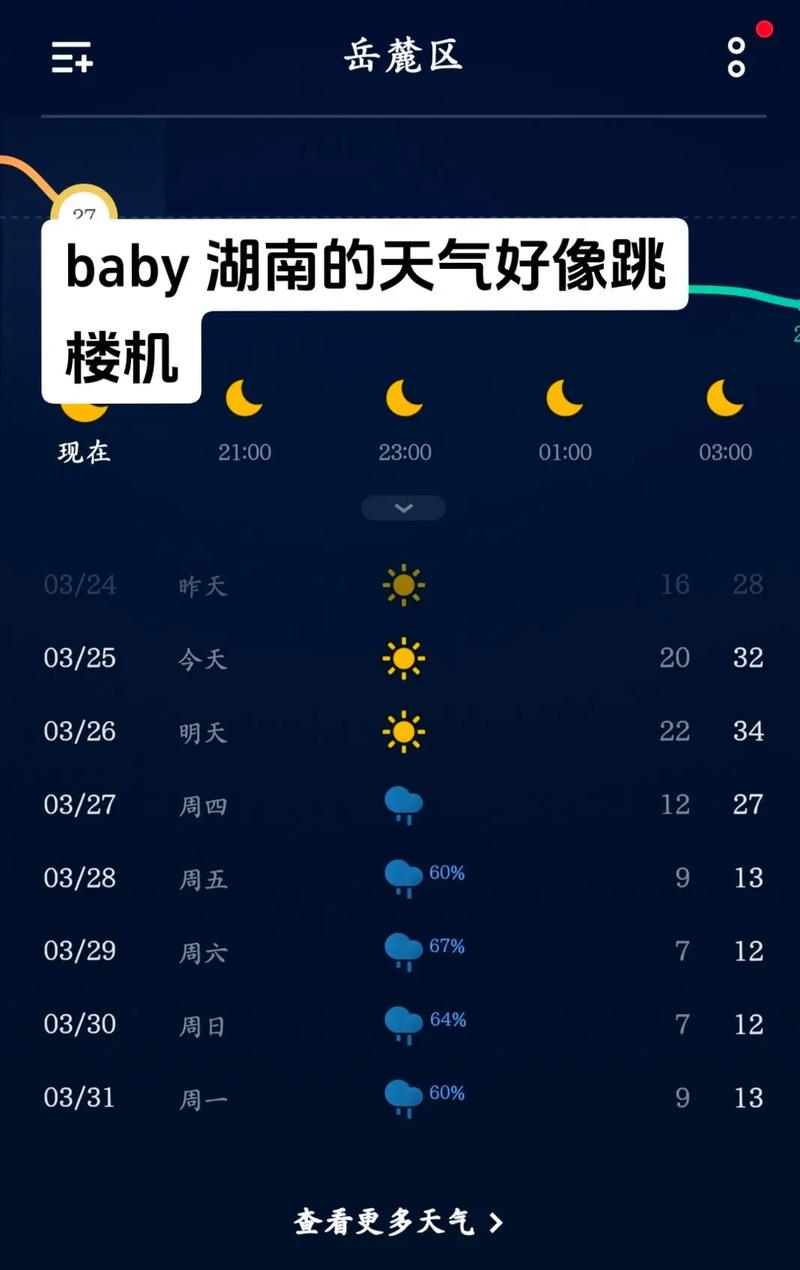800x1270 pixels.
Task: Tap the 岳麓区 title
Action: tap(404, 57)
